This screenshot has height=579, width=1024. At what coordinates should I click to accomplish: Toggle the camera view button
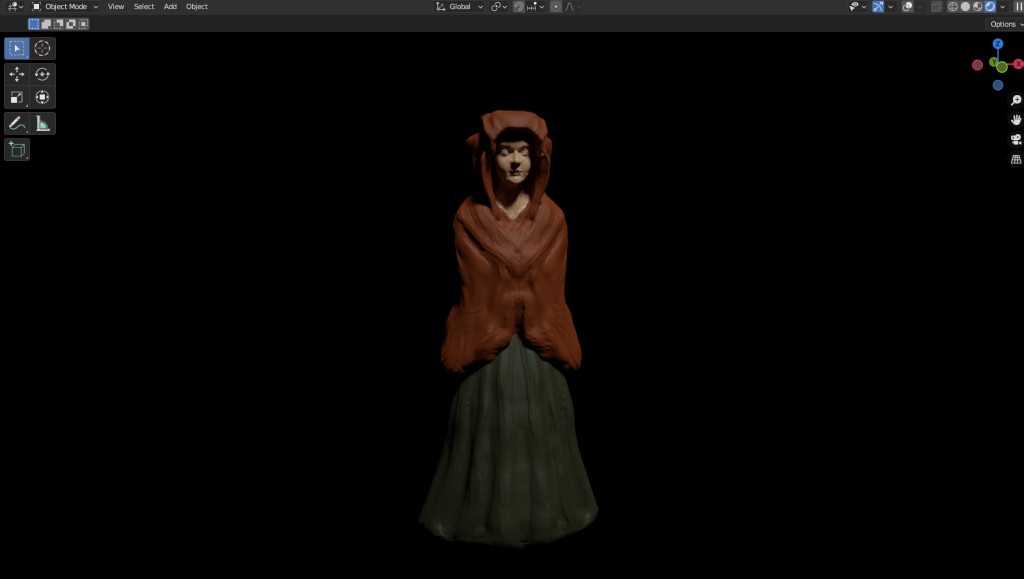1016,139
